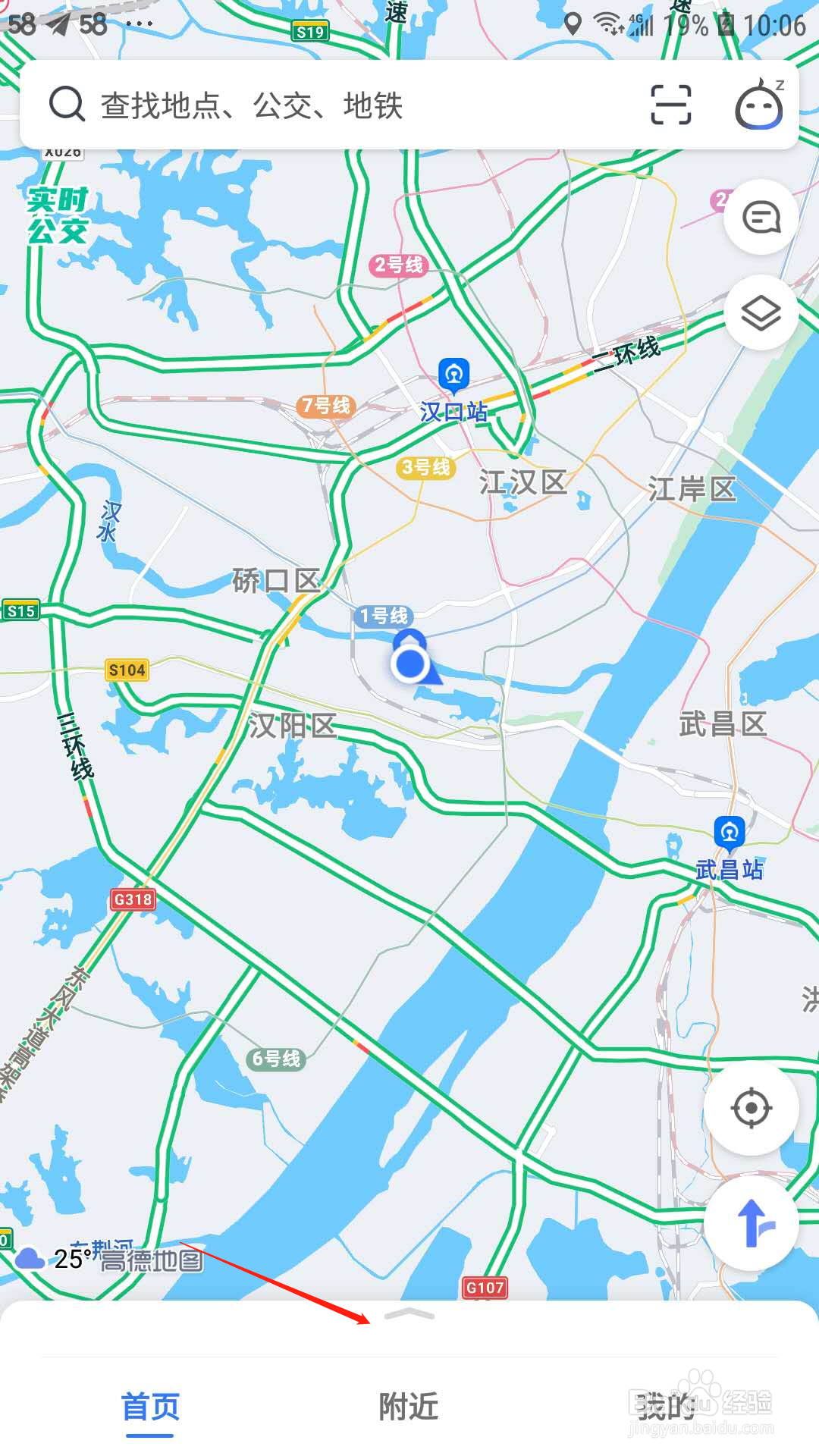The image size is (819, 1456).
Task: Click the search field 查找地点、公交、地铁
Action: [x=303, y=105]
